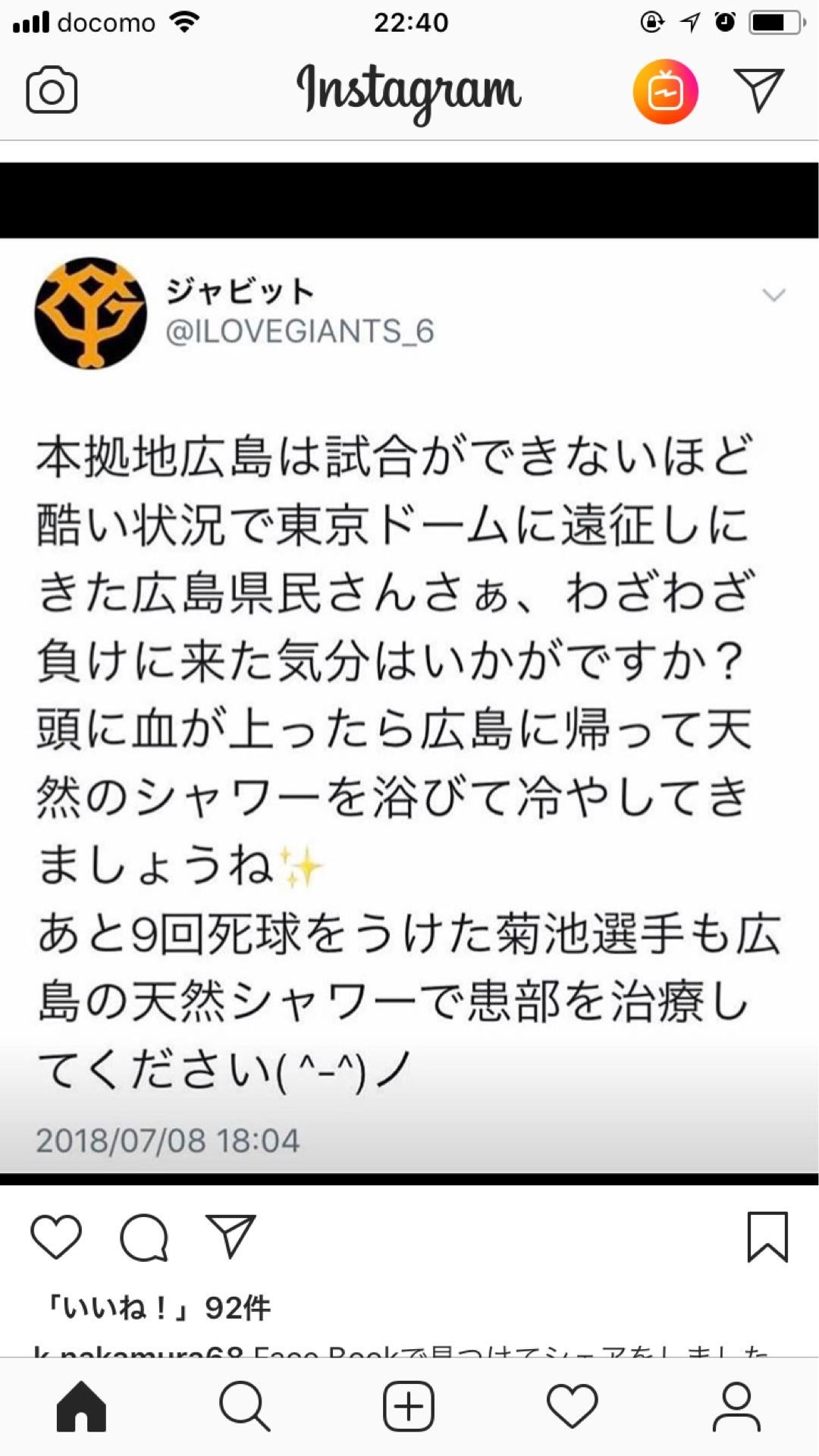Open the camera from the top bar
The width and height of the screenshot is (819, 1456).
52,89
